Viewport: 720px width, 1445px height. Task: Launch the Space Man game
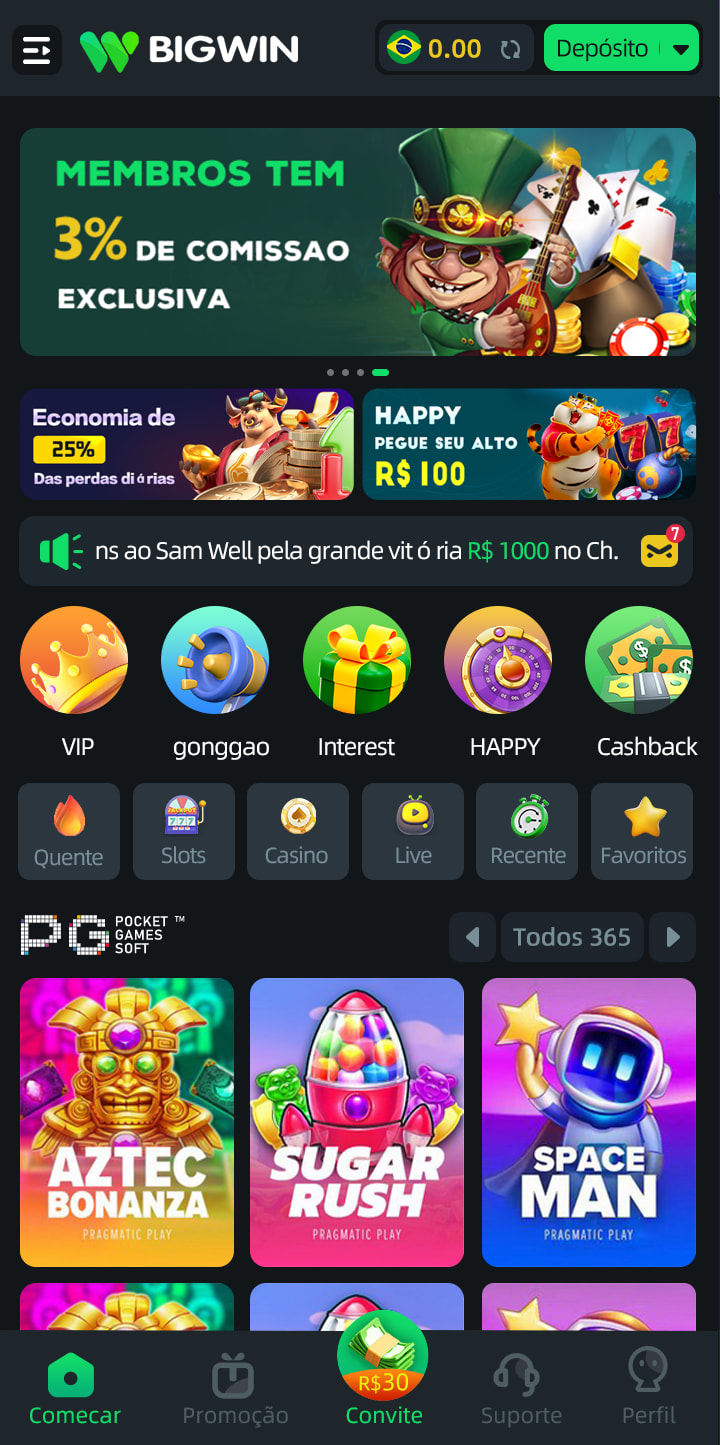coord(589,1122)
